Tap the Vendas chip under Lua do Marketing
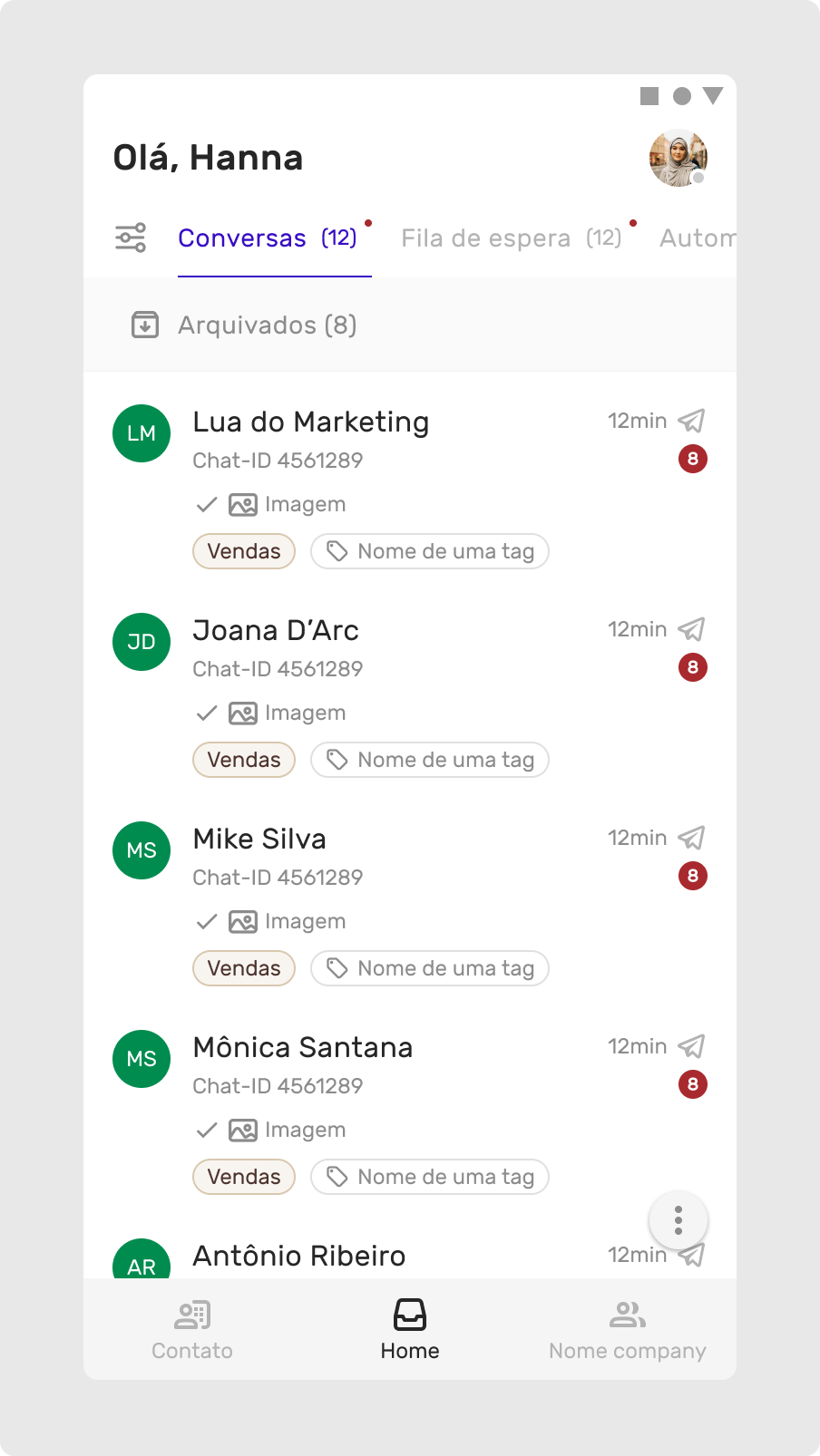 point(244,551)
